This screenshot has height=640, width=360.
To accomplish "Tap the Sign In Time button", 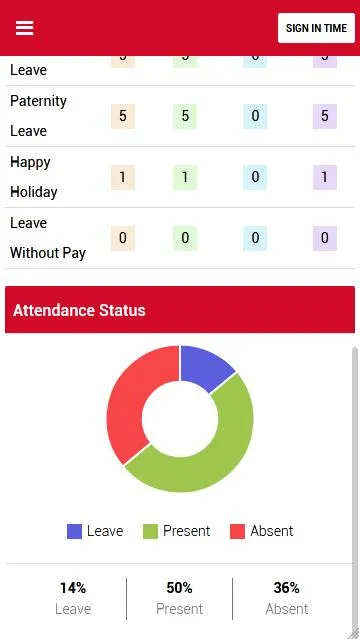I will (x=316, y=28).
